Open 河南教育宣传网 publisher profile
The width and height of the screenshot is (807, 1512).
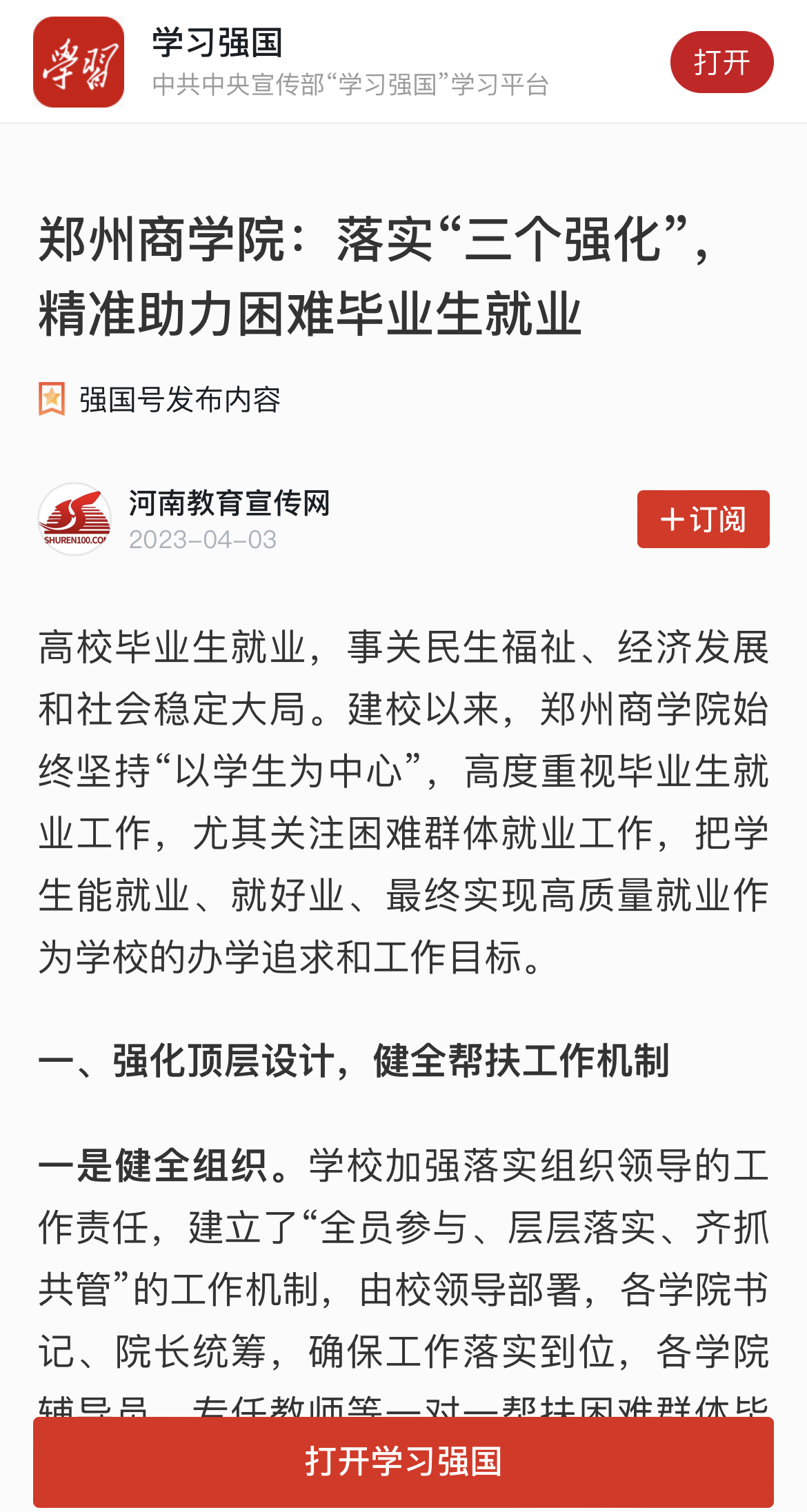(x=229, y=503)
